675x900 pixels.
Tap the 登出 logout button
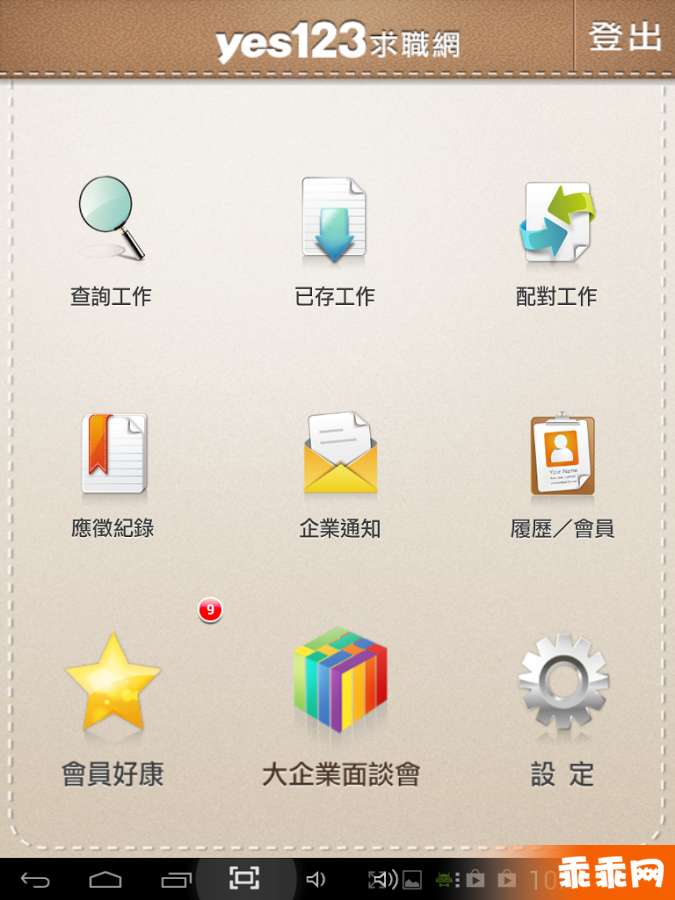[x=625, y=37]
